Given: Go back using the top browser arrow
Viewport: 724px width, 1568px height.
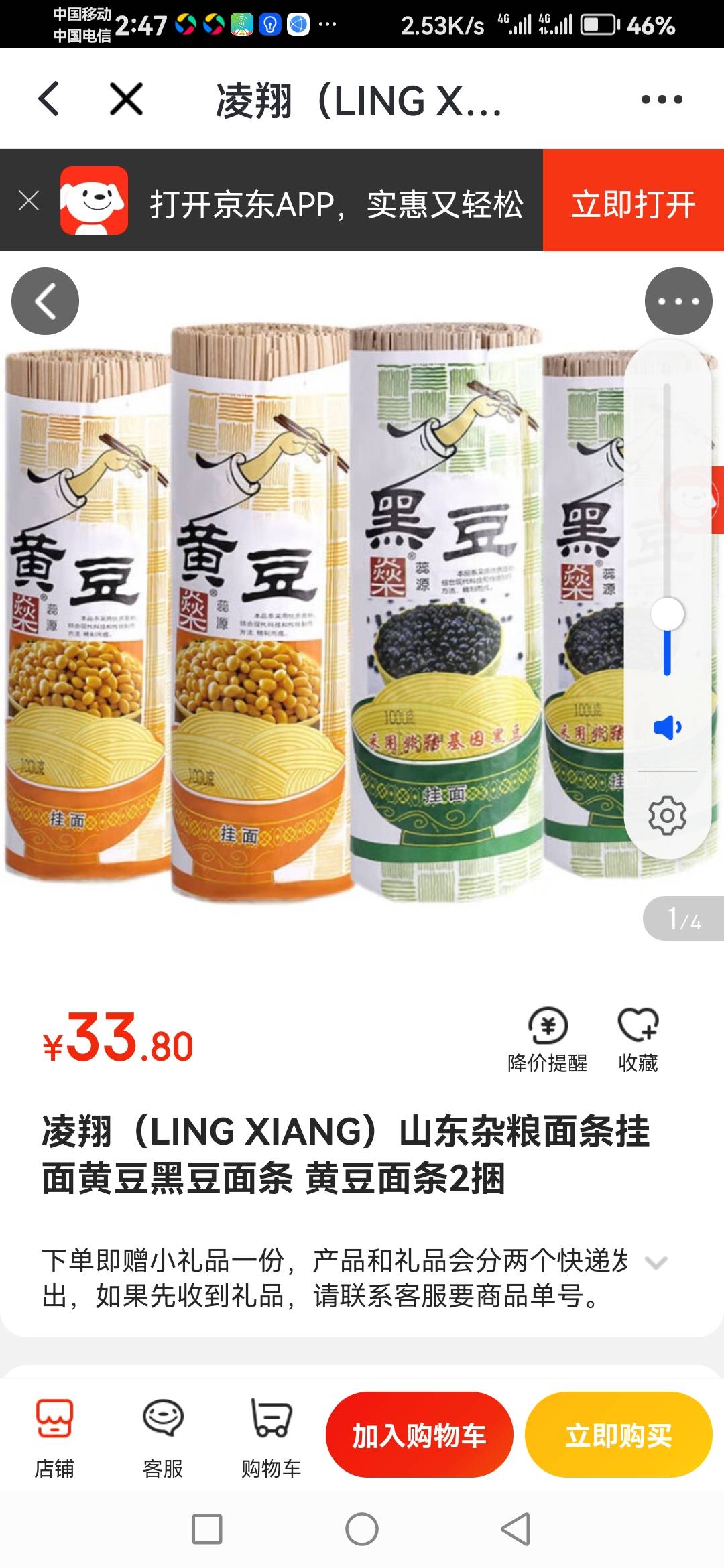Looking at the screenshot, I should coord(49,99).
